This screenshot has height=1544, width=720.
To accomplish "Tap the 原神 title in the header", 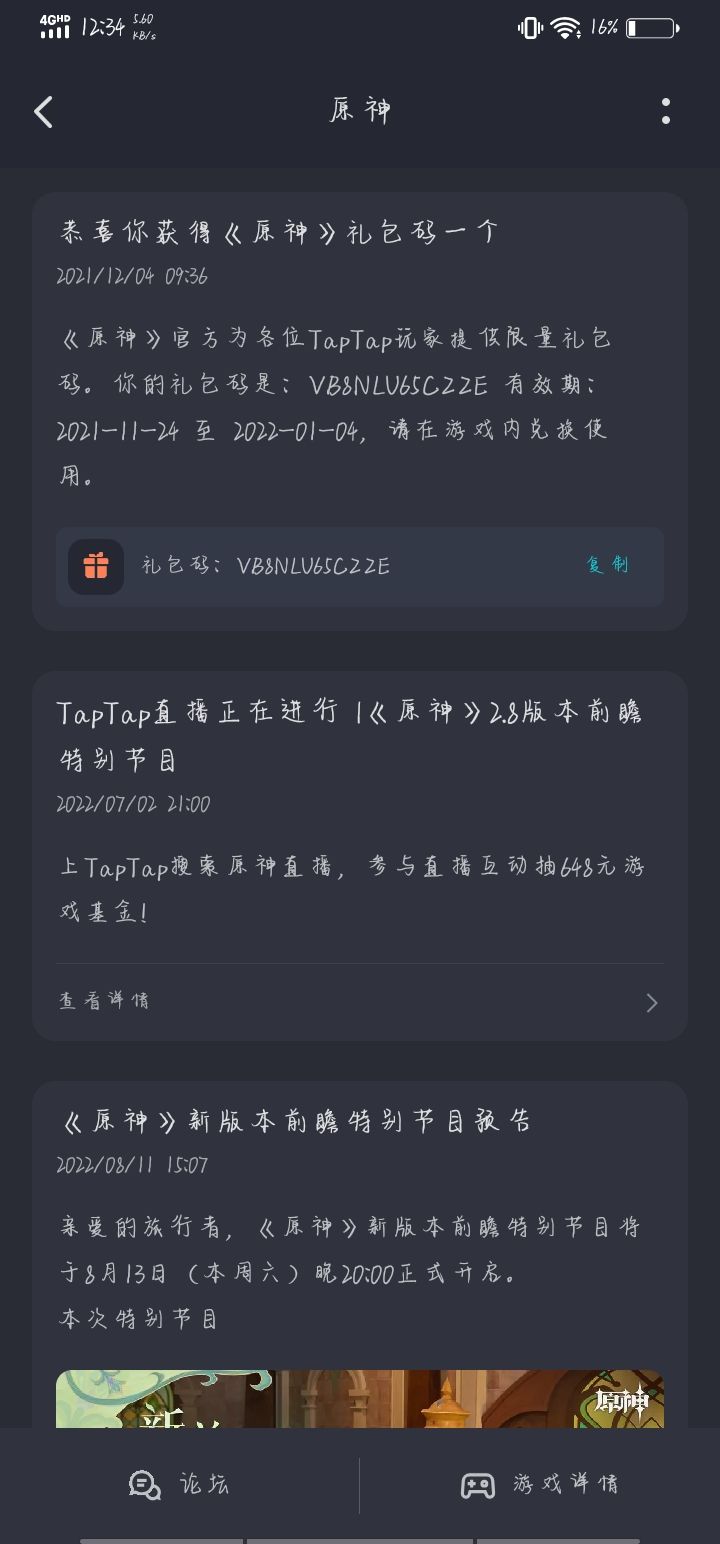I will point(360,110).
